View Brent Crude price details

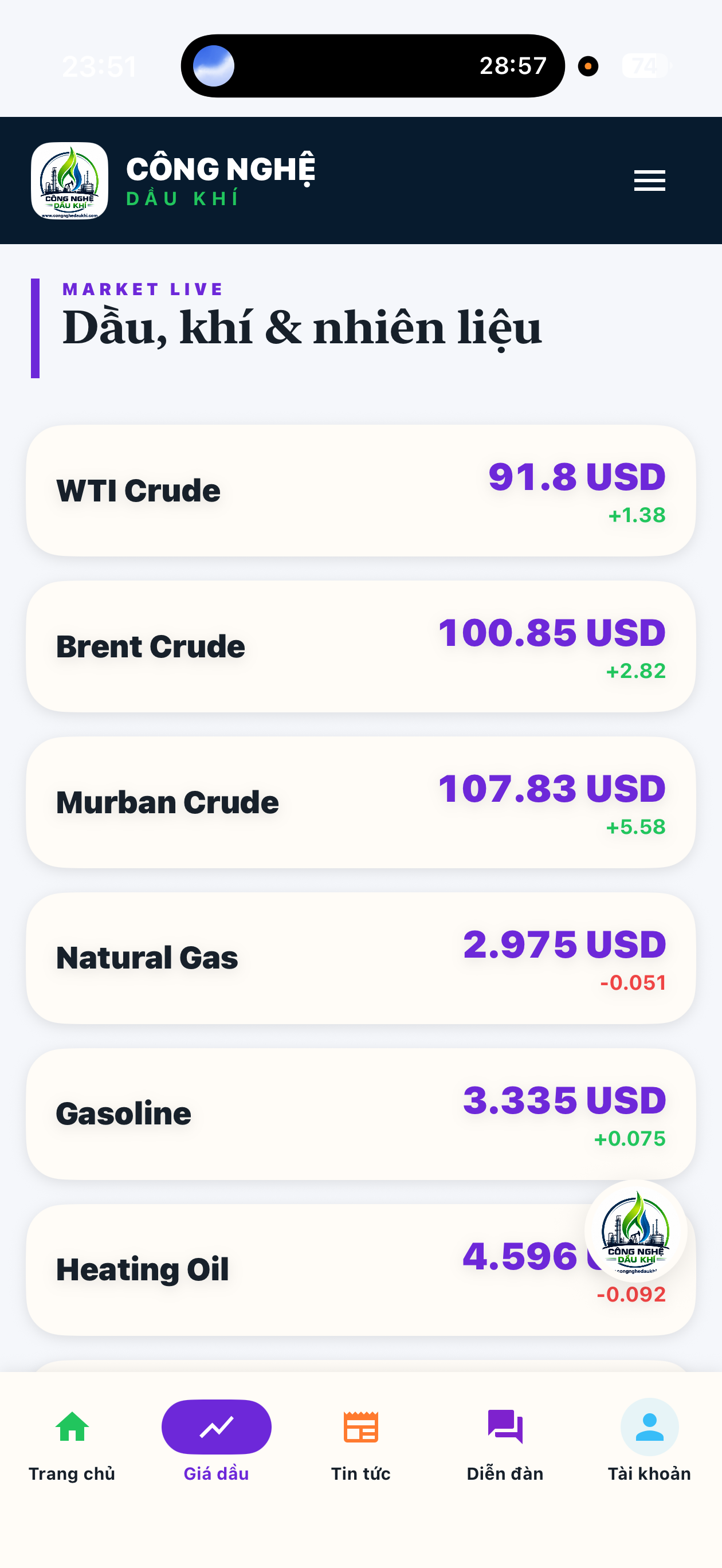[x=361, y=646]
